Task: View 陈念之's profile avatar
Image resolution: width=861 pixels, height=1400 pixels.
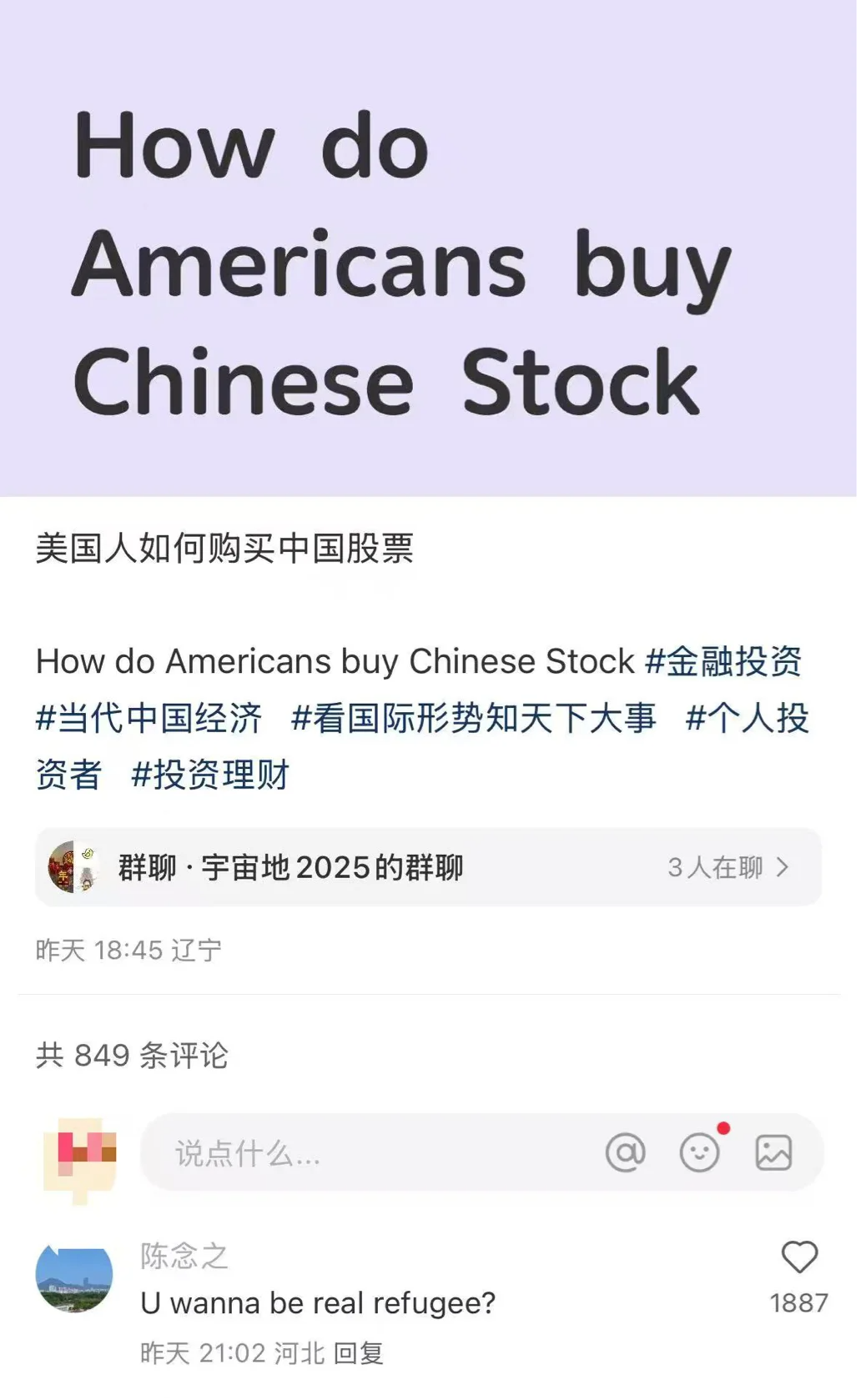Action: point(74,1278)
